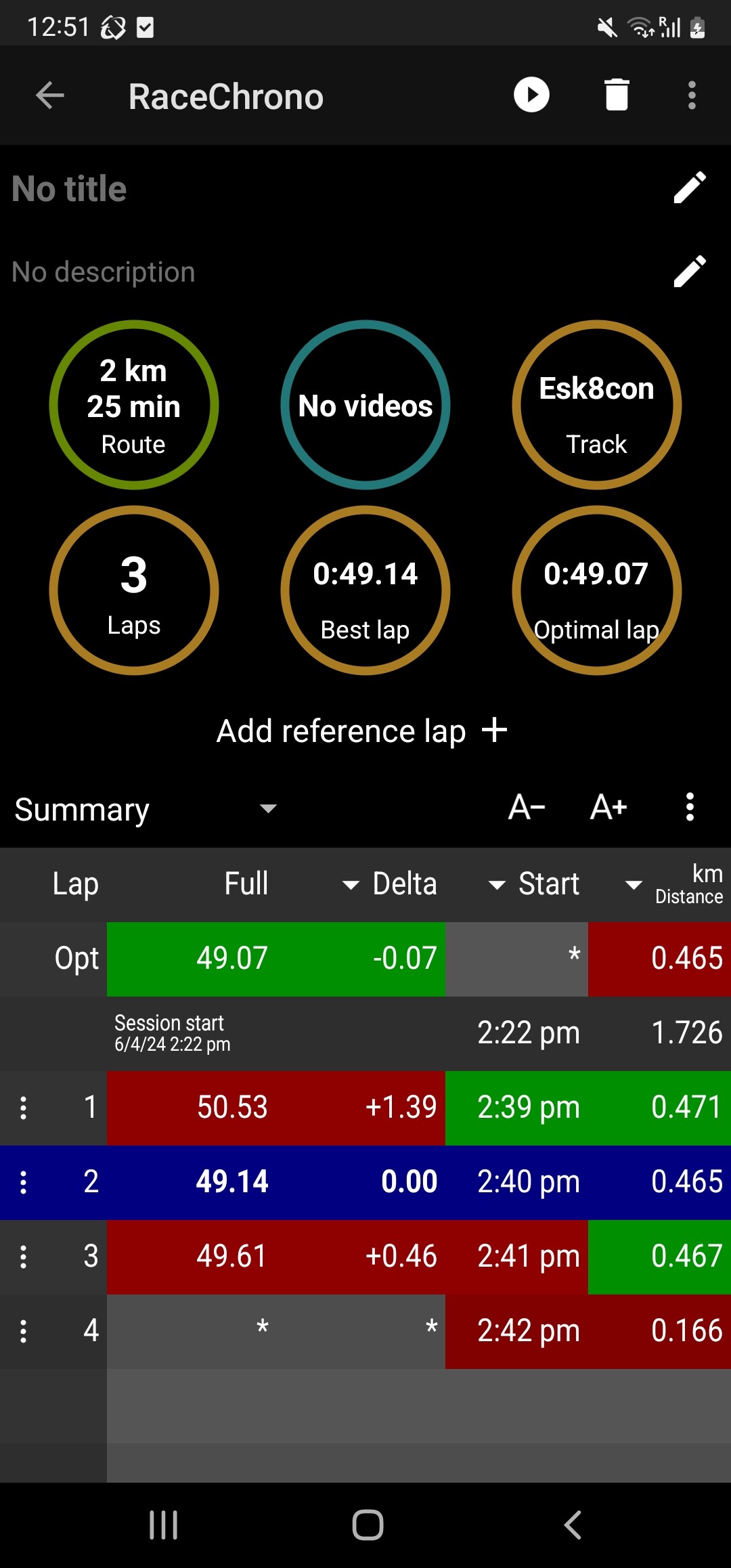Open the Optimal lap circle
Screen dimensions: 731x1568
596,590
